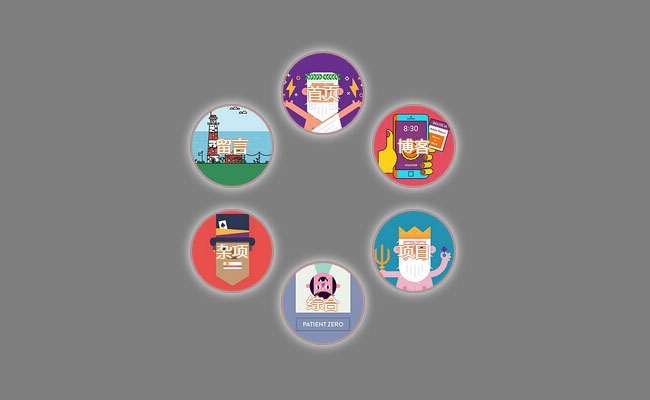Open the 首页 circle

tap(322, 93)
